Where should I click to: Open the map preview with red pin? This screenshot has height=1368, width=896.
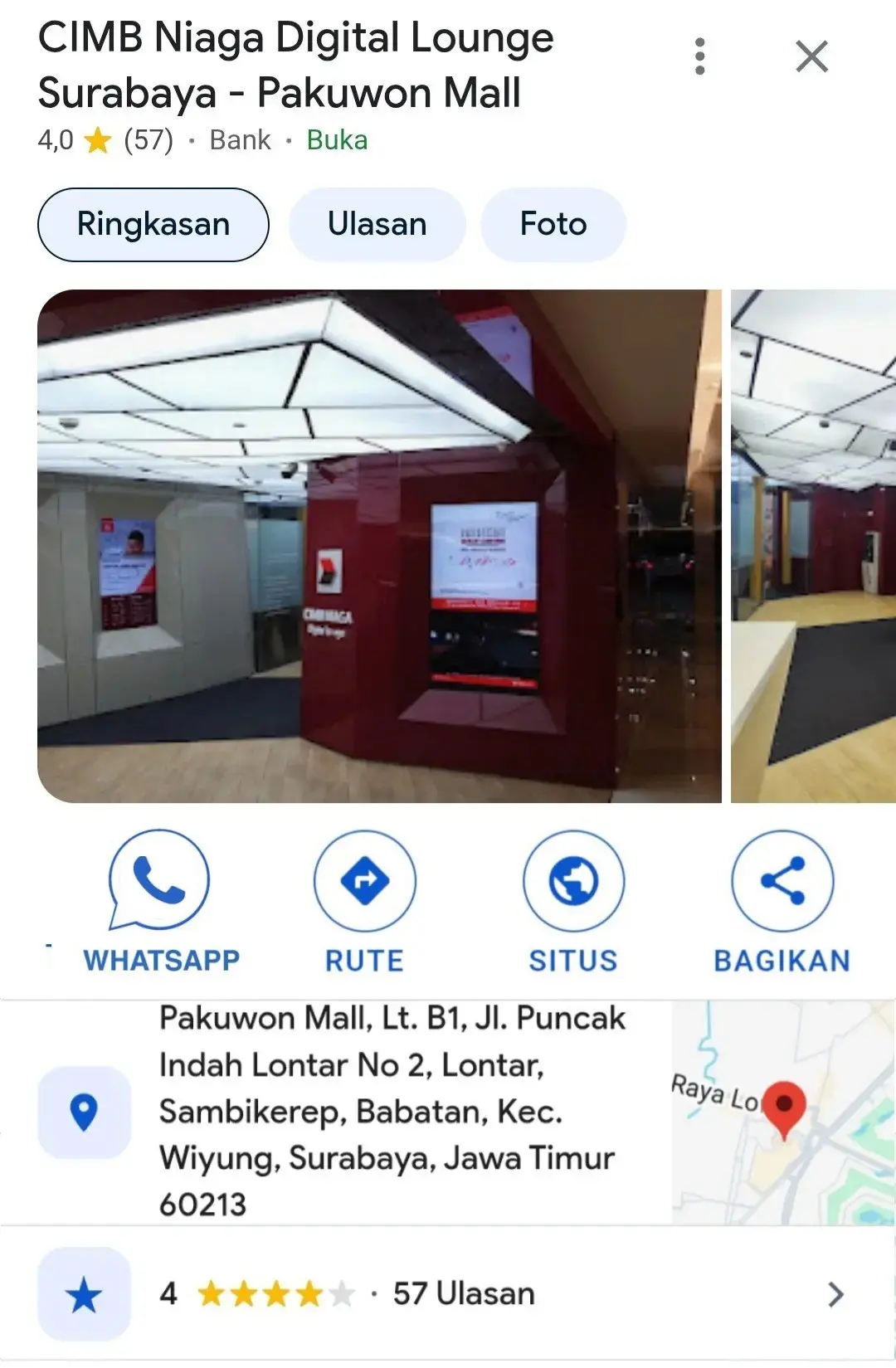click(783, 1112)
